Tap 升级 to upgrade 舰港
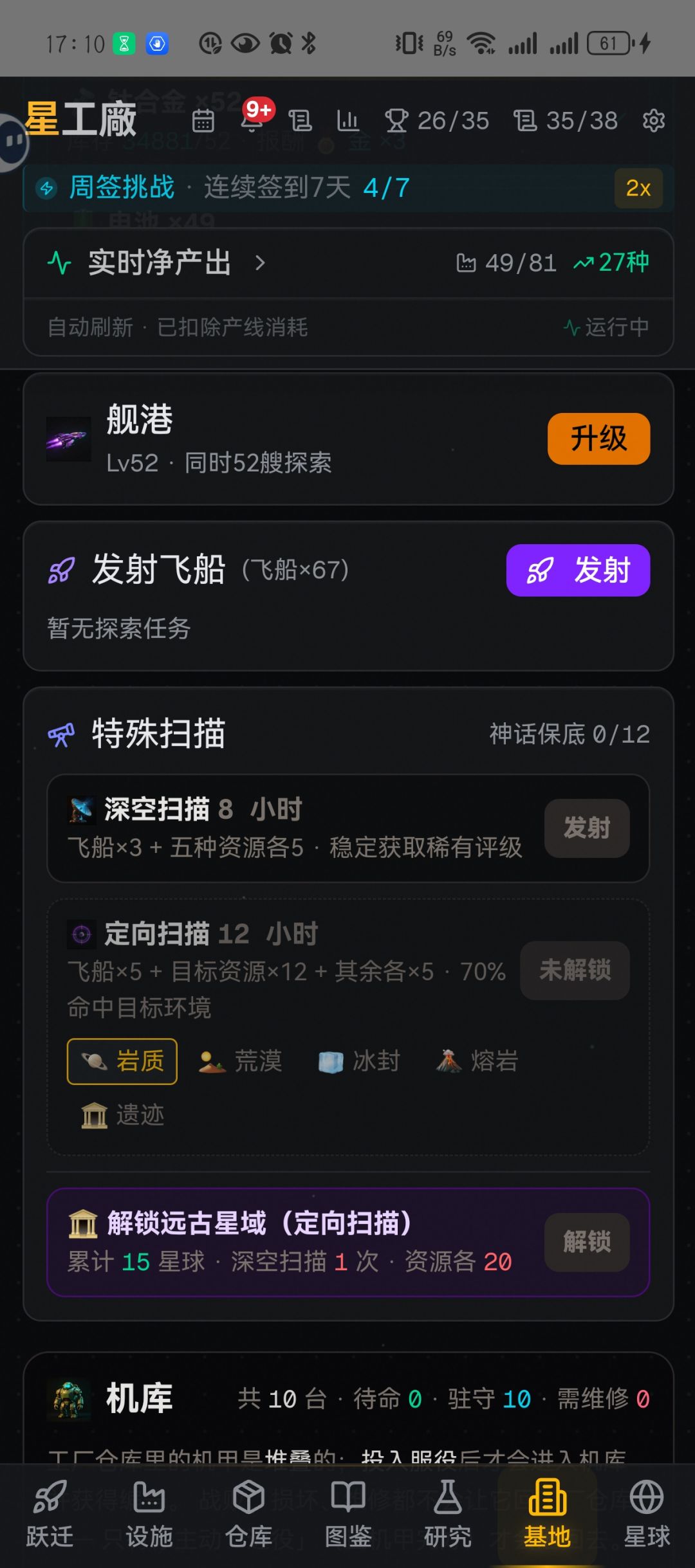 point(598,439)
